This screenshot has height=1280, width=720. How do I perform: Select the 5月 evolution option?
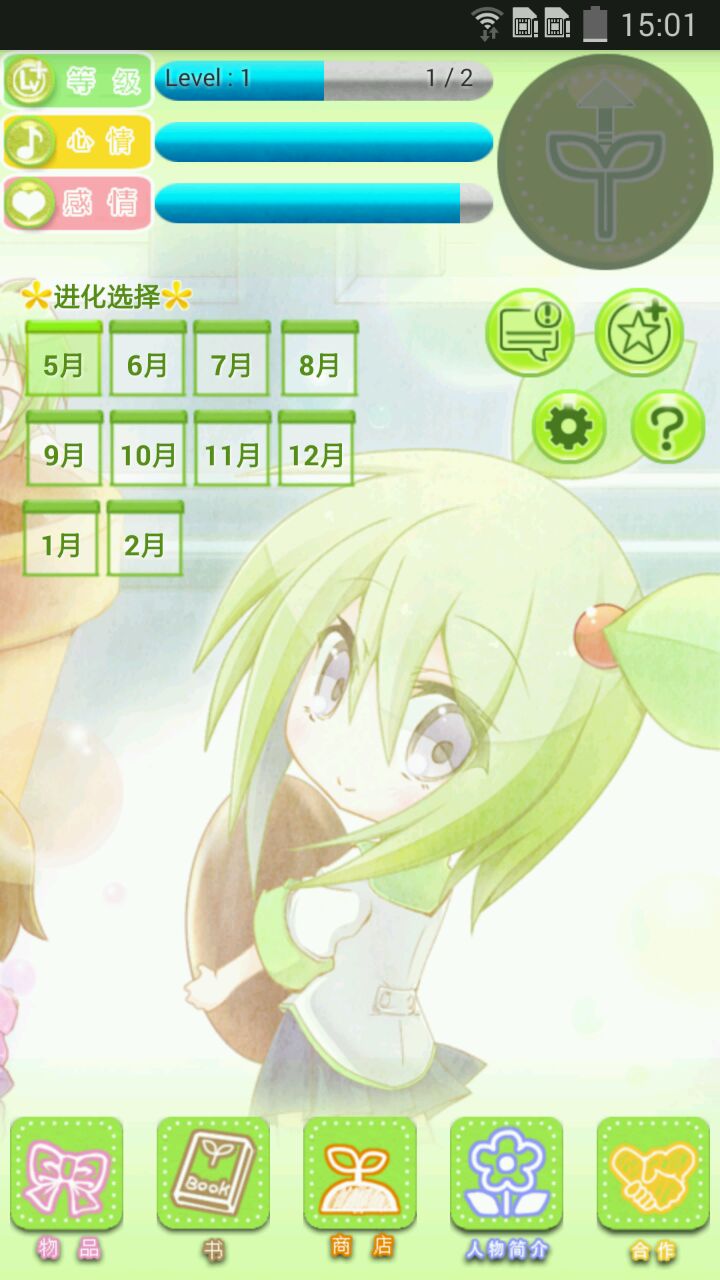click(63, 360)
